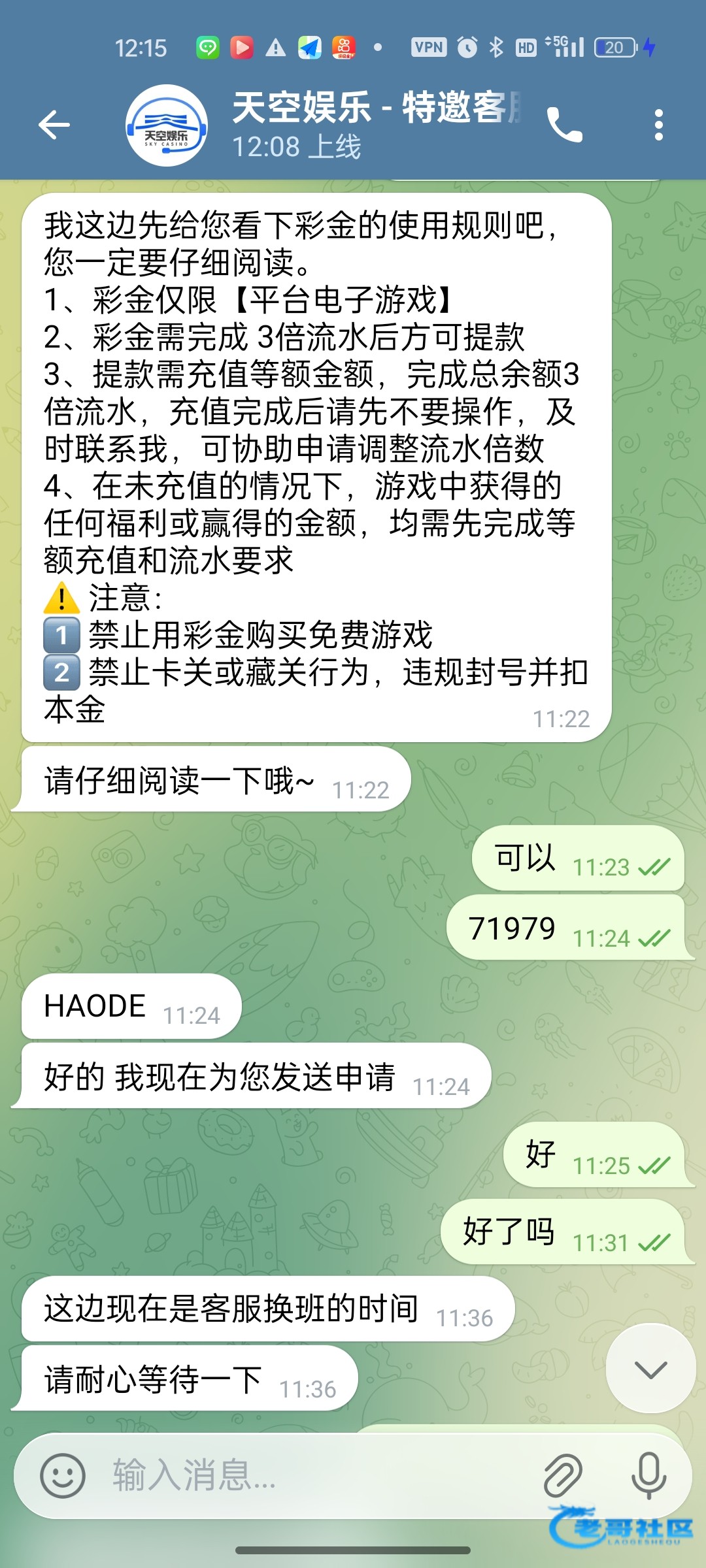Open the emoji picker
The image size is (706, 1568).
[63, 1475]
